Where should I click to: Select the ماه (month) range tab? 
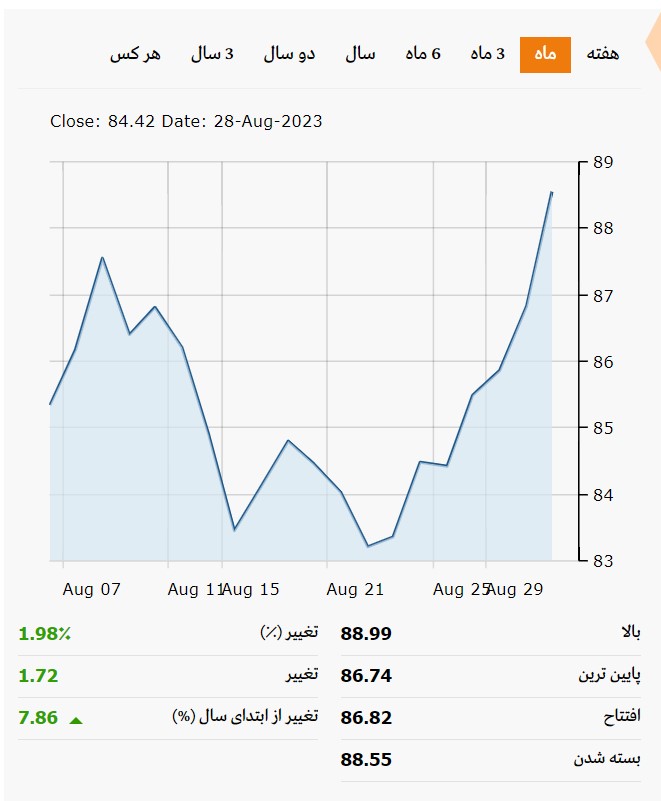click(x=545, y=54)
